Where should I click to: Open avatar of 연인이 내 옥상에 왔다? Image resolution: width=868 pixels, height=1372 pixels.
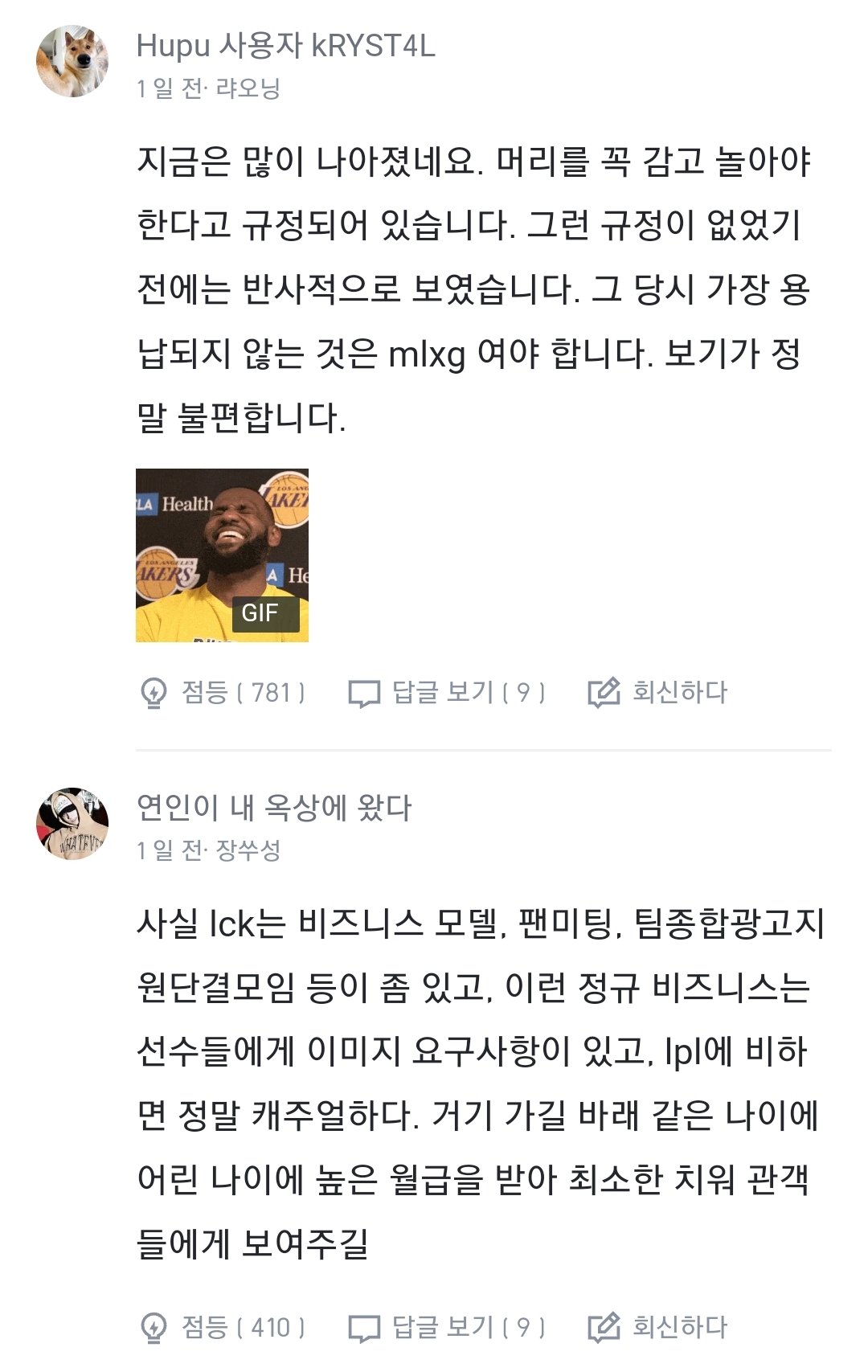[x=72, y=823]
